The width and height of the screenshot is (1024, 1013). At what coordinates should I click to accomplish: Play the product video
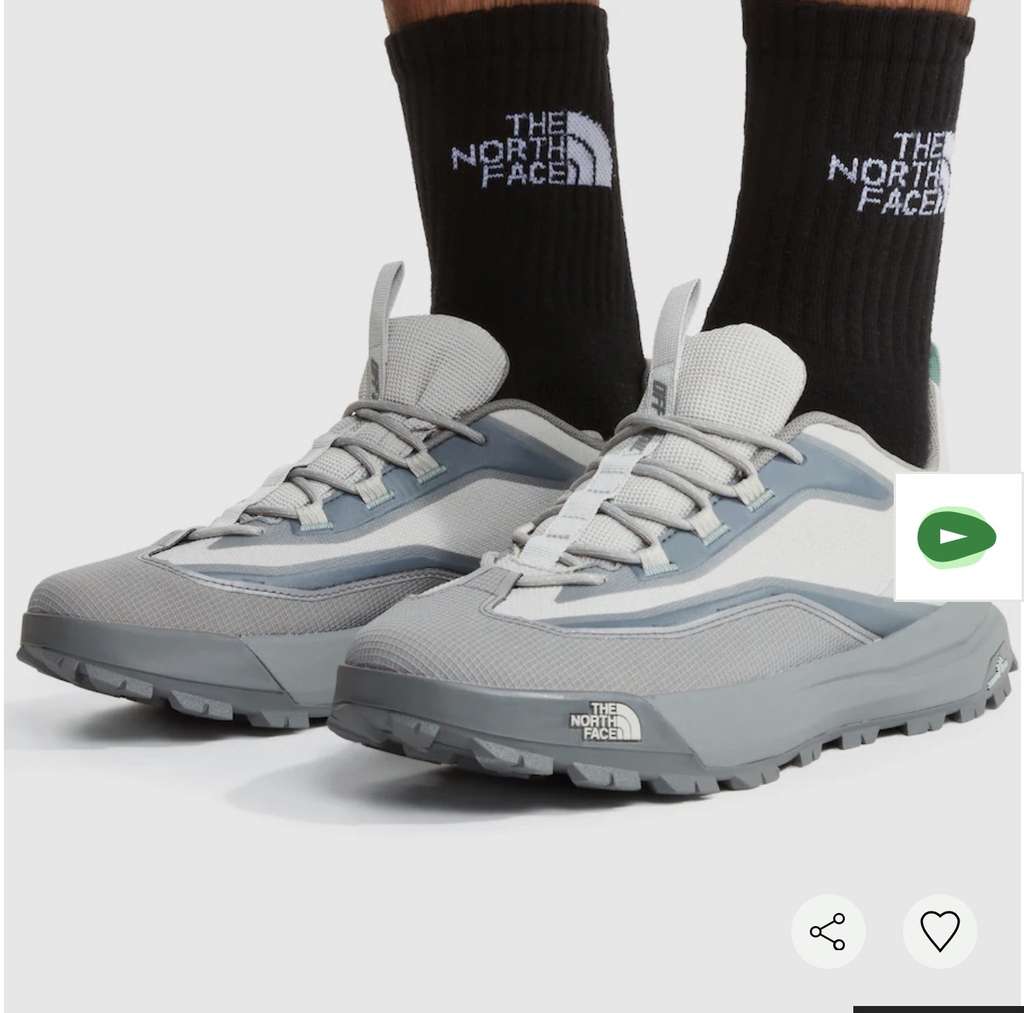957,537
